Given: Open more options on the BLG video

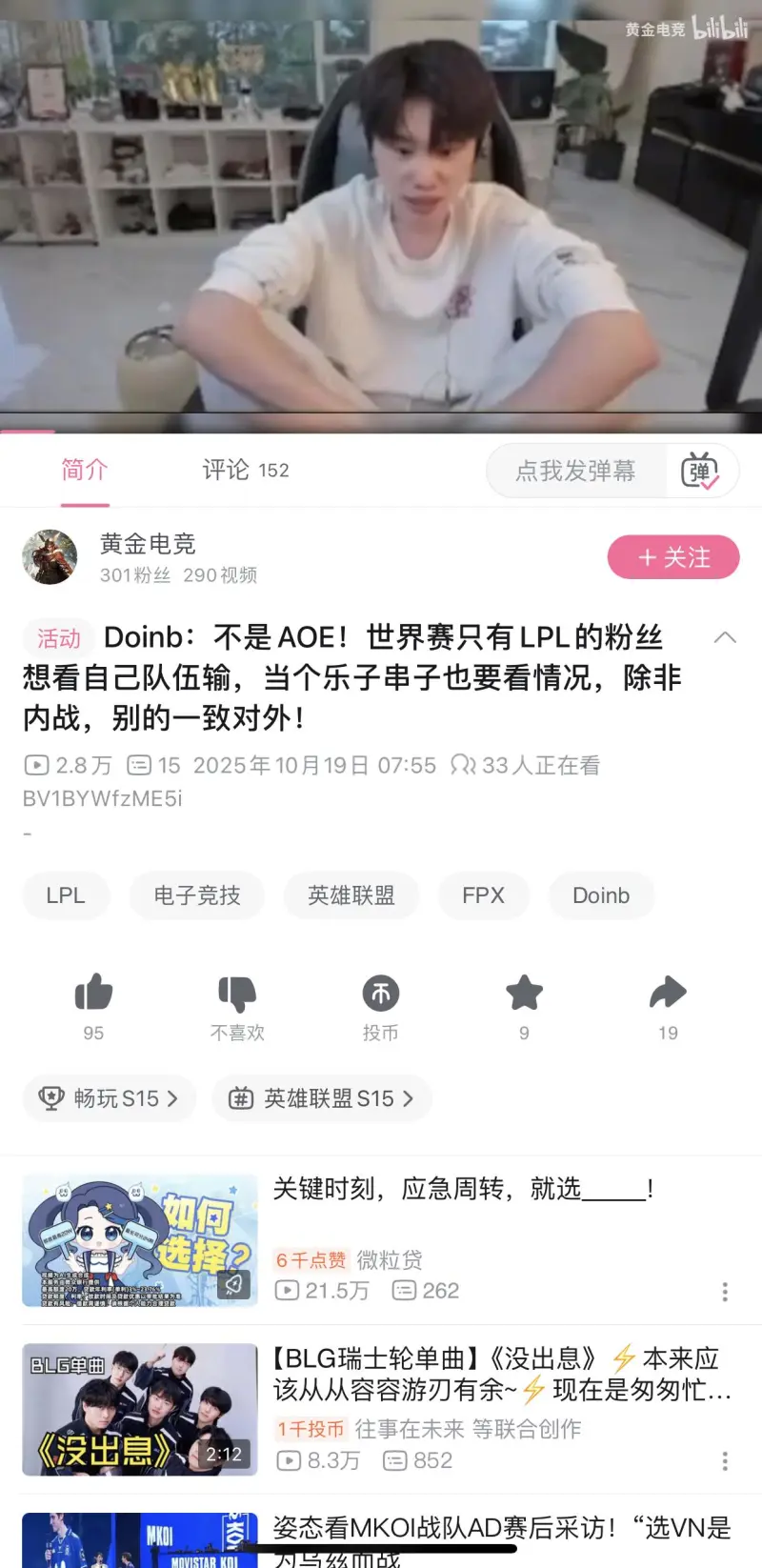Looking at the screenshot, I should pyautogui.click(x=724, y=1459).
